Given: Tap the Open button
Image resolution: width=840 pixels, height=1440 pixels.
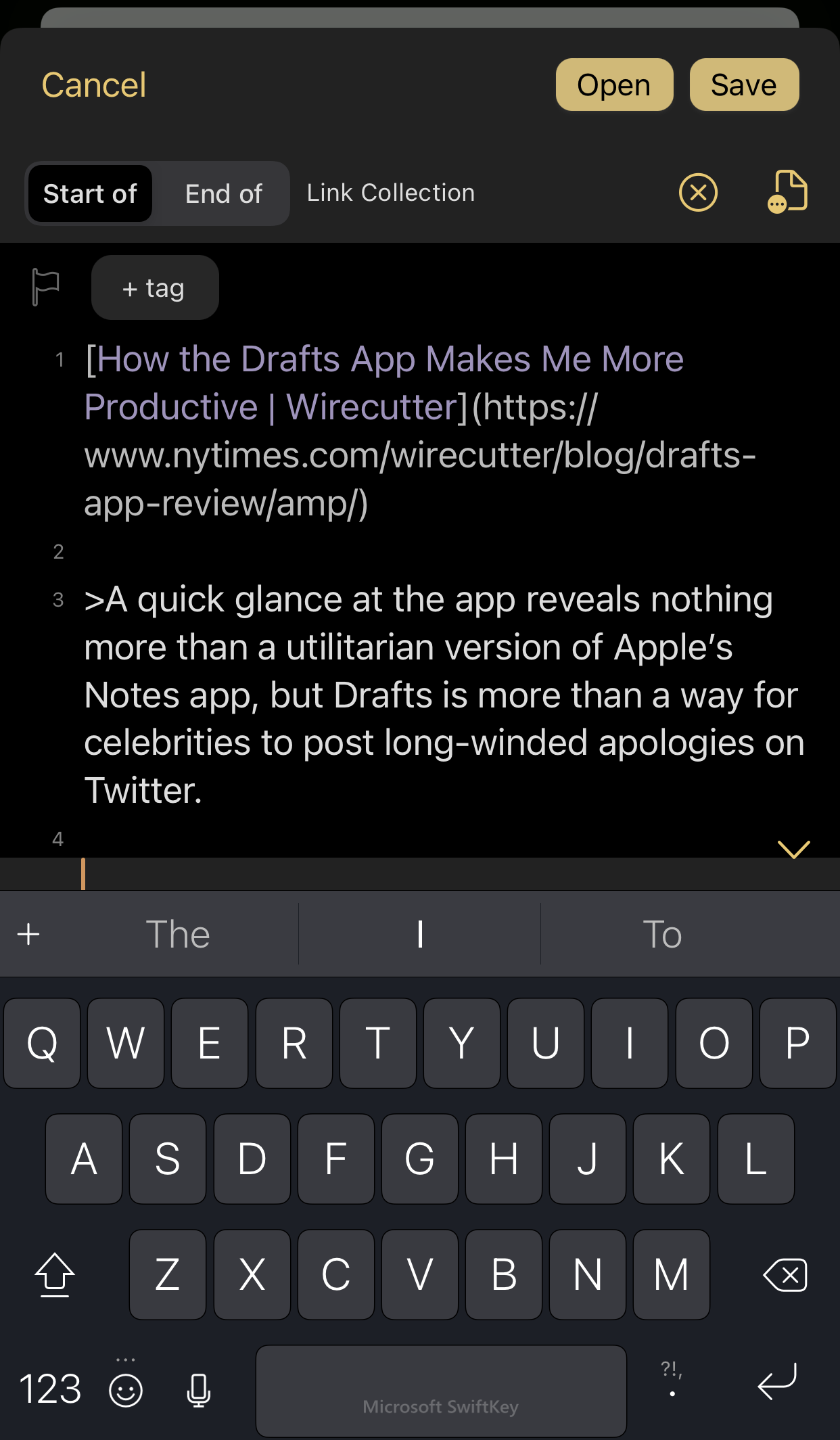Looking at the screenshot, I should pyautogui.click(x=614, y=85).
